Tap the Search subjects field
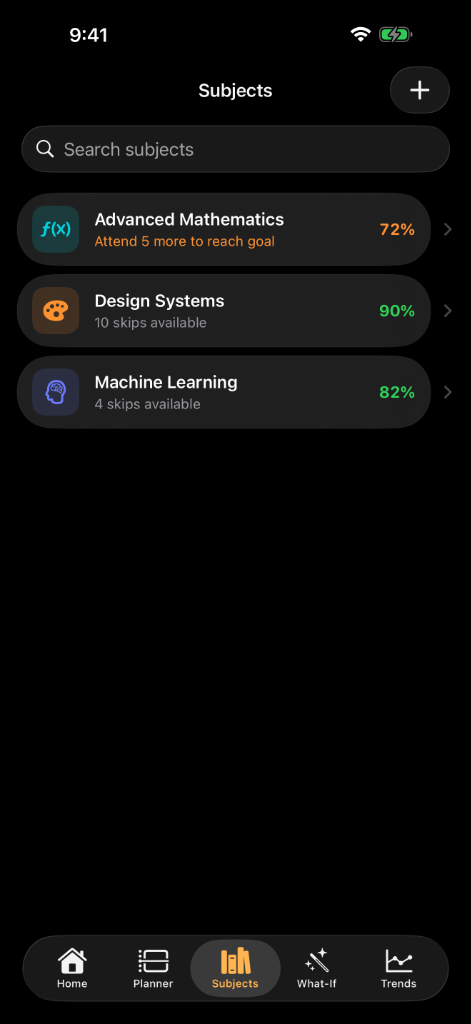The height and width of the screenshot is (1024, 471). [235, 149]
